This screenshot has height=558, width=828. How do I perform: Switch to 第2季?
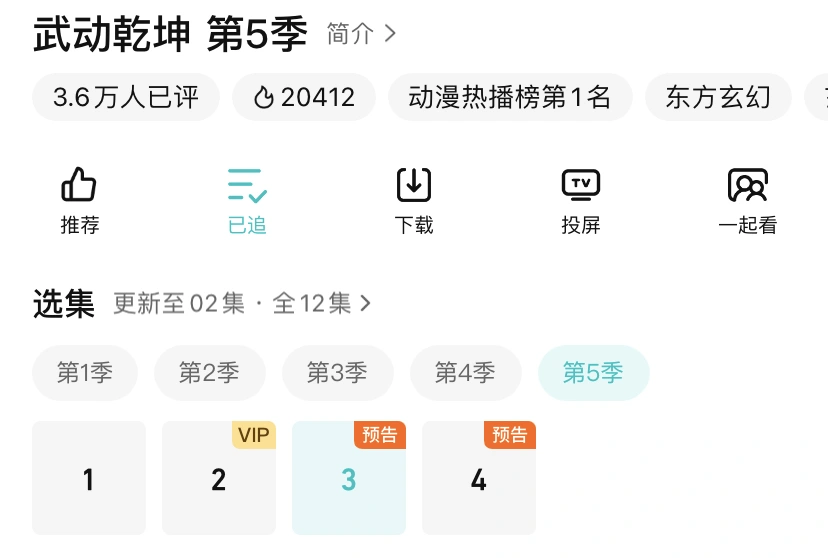pyautogui.click(x=209, y=373)
